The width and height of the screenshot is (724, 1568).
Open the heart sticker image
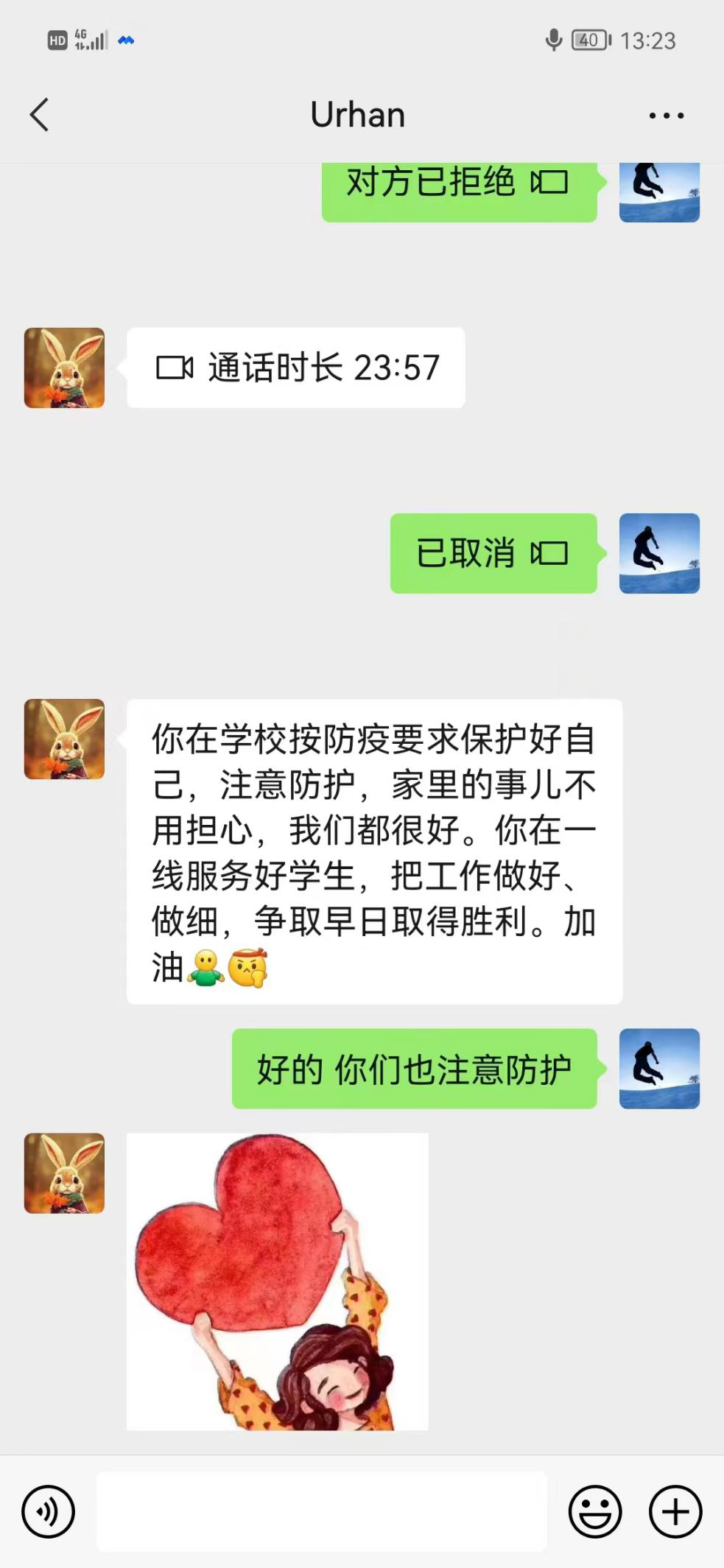[x=277, y=1282]
